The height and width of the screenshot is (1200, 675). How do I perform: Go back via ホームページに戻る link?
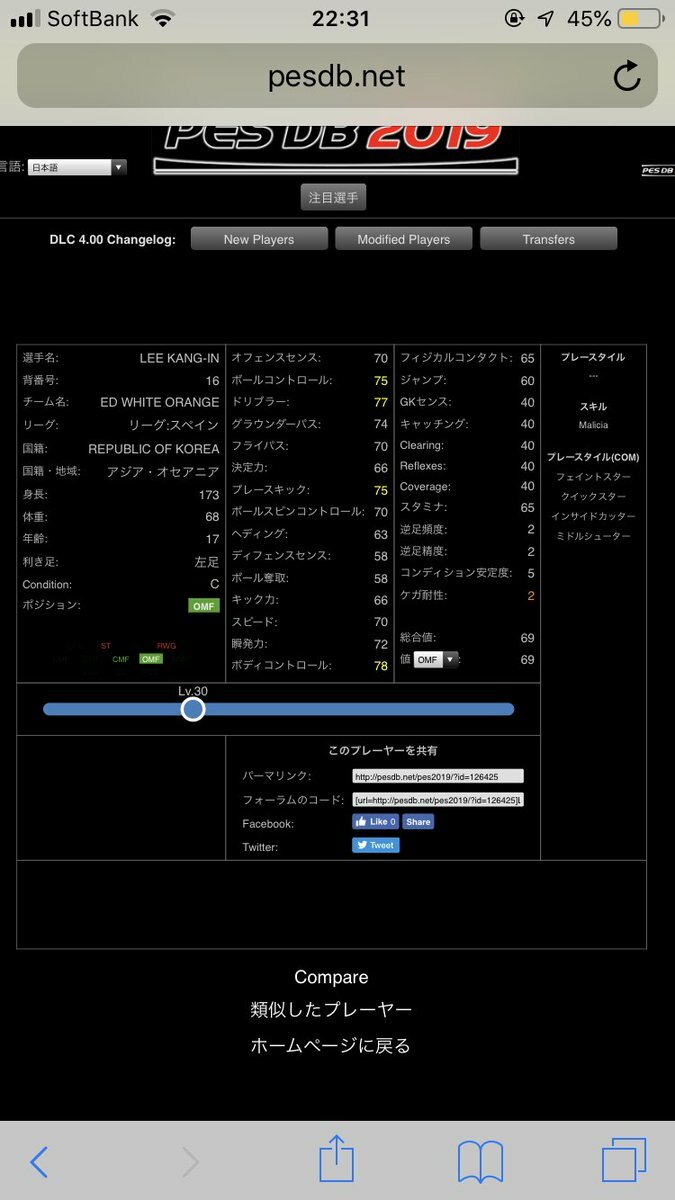click(x=331, y=1046)
